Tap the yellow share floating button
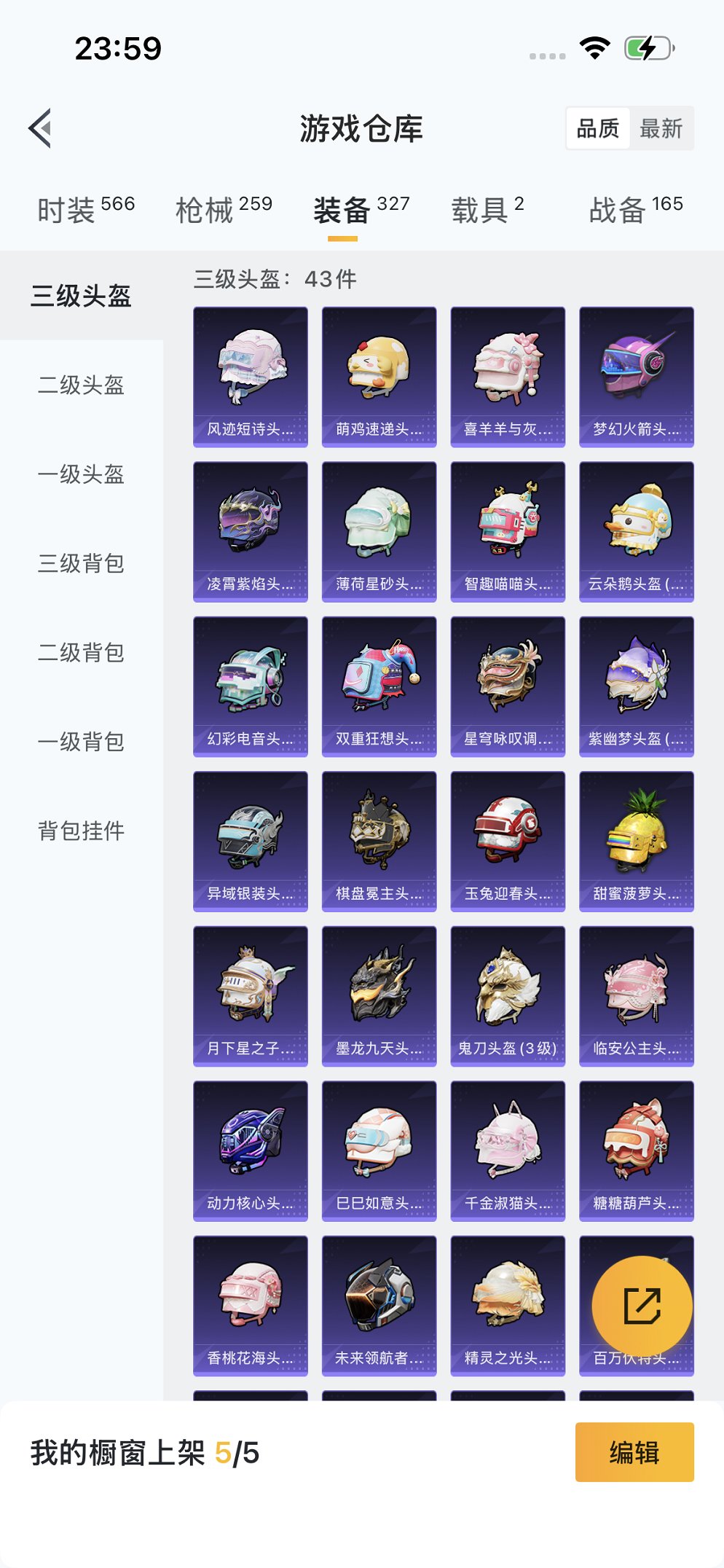Screen dimensions: 724x1568 pos(642,1306)
